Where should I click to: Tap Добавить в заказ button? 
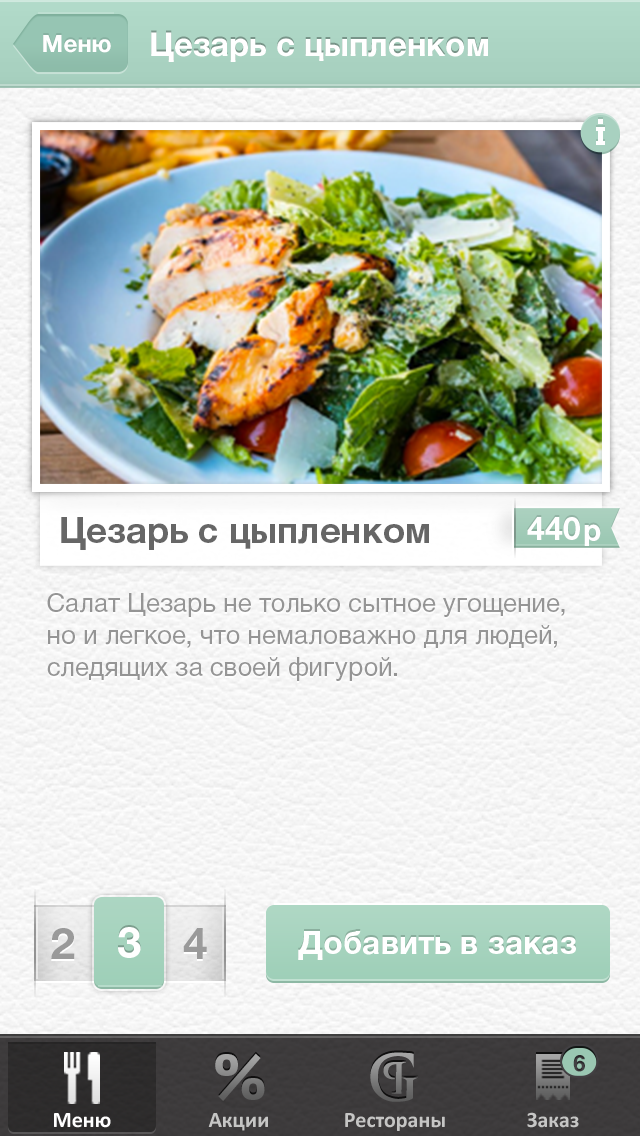pyautogui.click(x=438, y=943)
